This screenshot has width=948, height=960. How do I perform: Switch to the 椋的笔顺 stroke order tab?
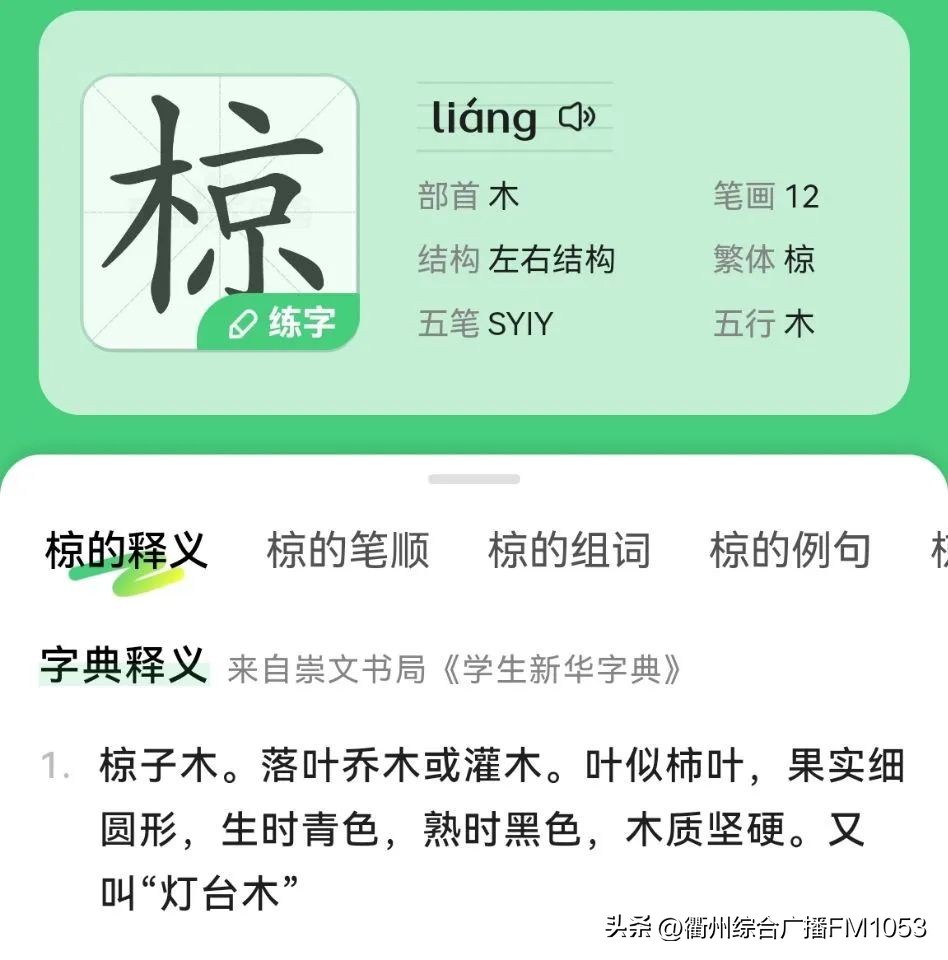tap(348, 549)
